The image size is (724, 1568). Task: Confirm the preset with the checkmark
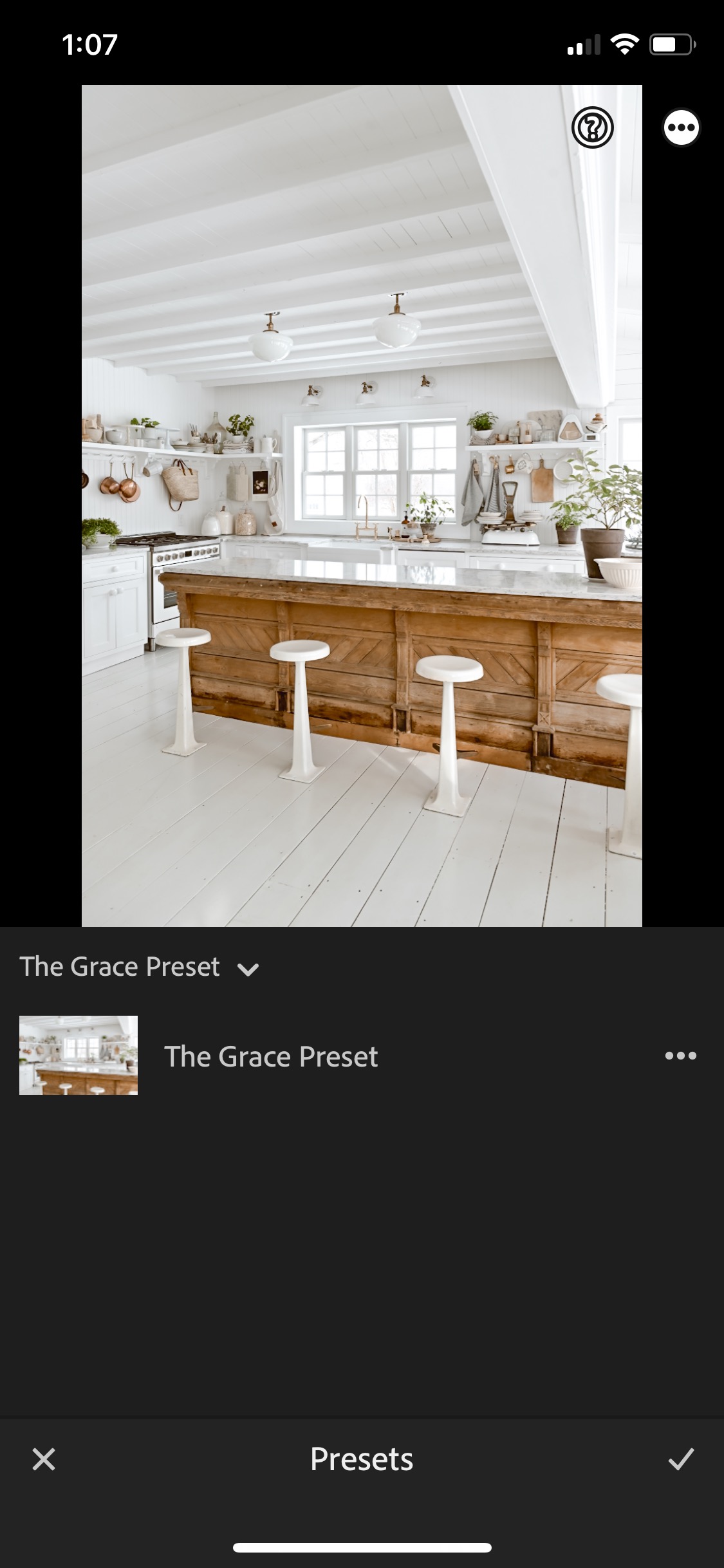point(680,1460)
